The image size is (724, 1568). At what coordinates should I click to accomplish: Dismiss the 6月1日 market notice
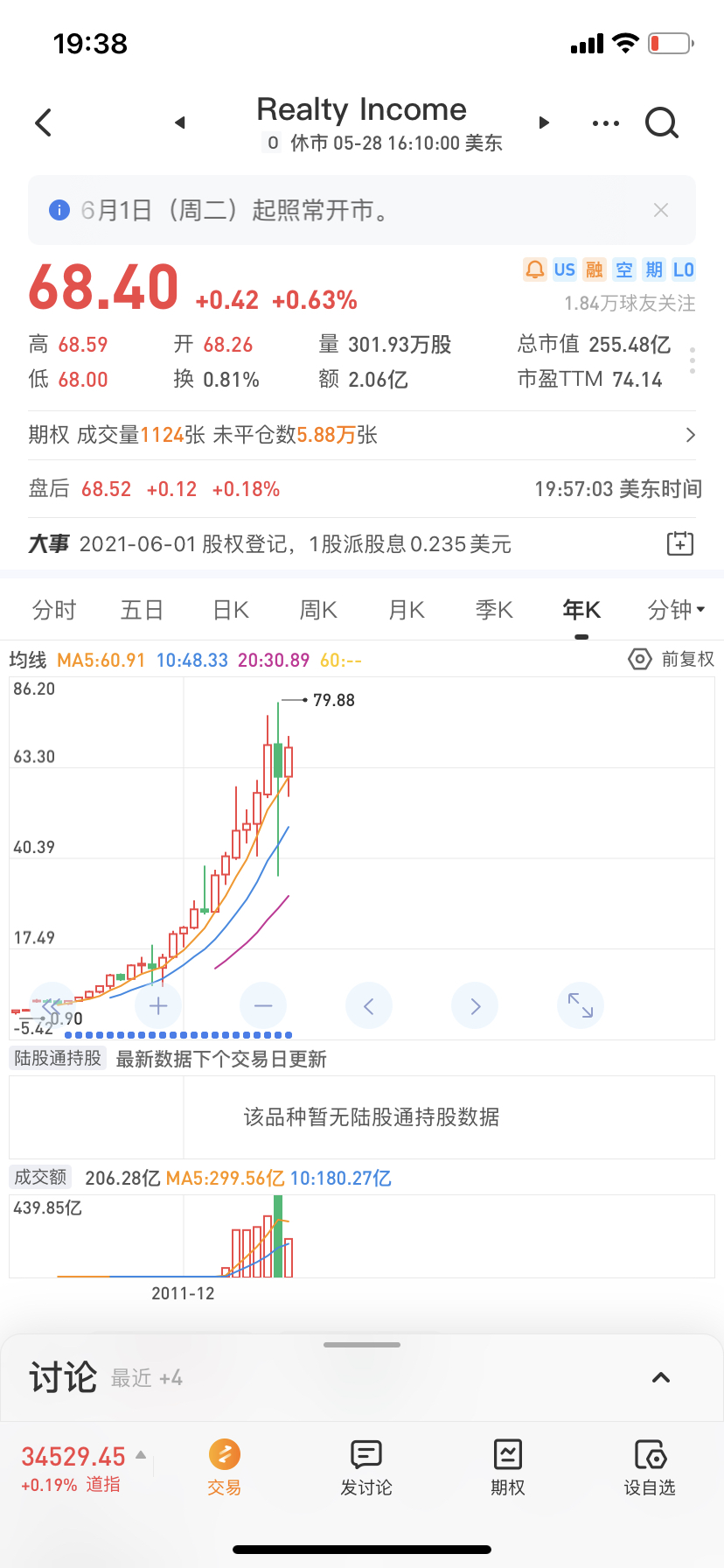[x=661, y=210]
